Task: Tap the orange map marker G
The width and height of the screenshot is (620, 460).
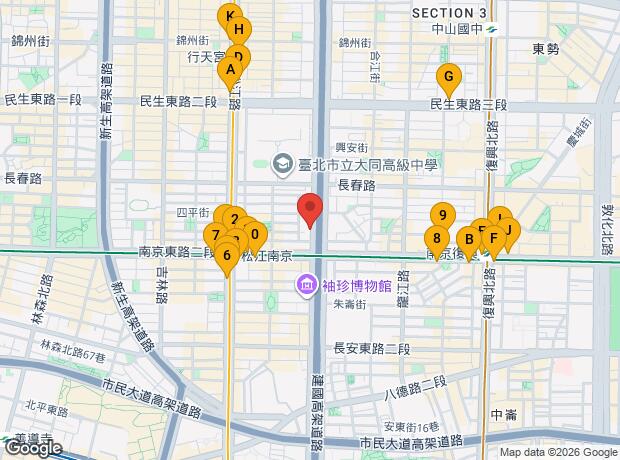Action: tap(448, 76)
